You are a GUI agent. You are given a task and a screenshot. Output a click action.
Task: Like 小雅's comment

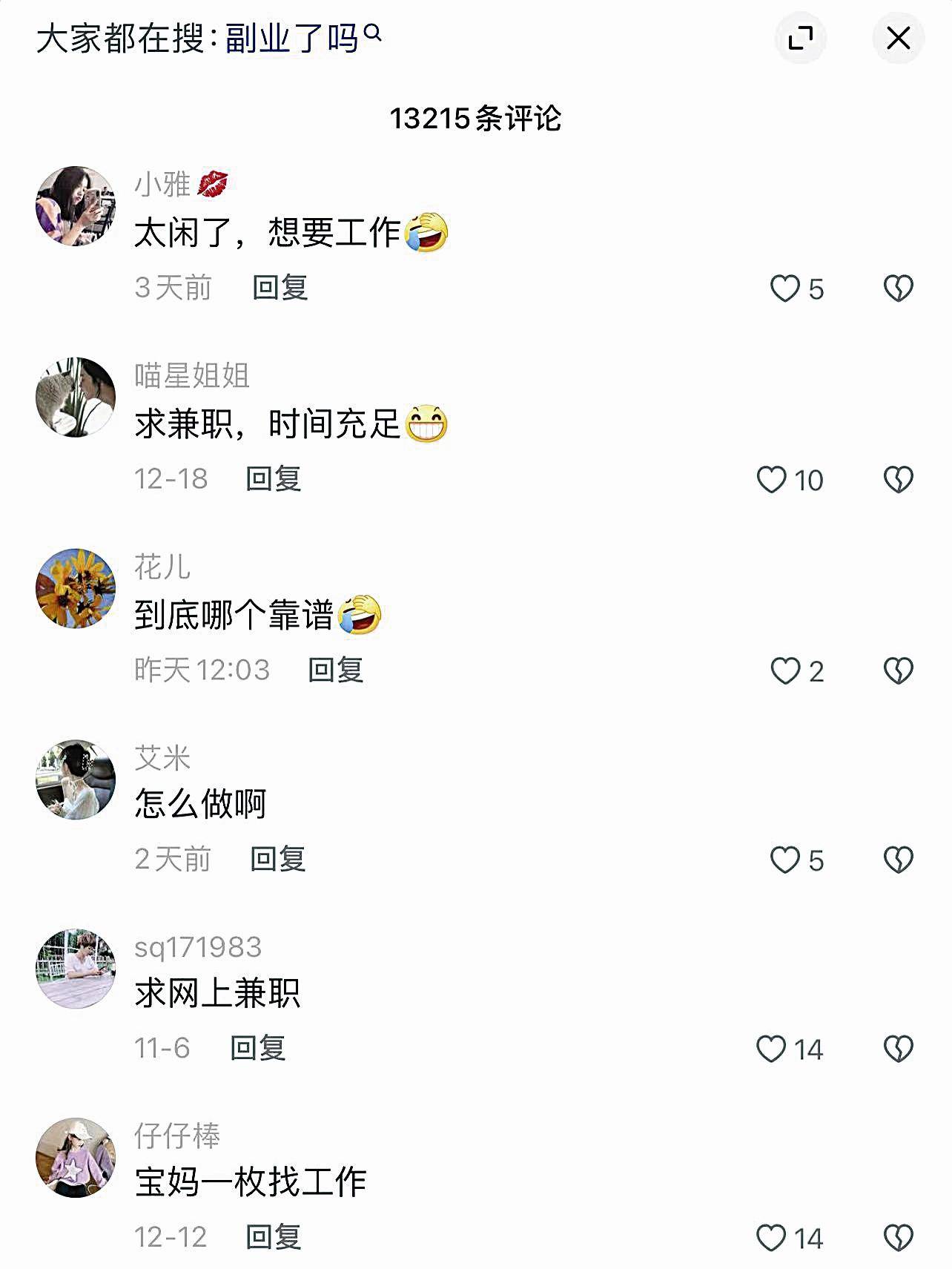[x=785, y=289]
